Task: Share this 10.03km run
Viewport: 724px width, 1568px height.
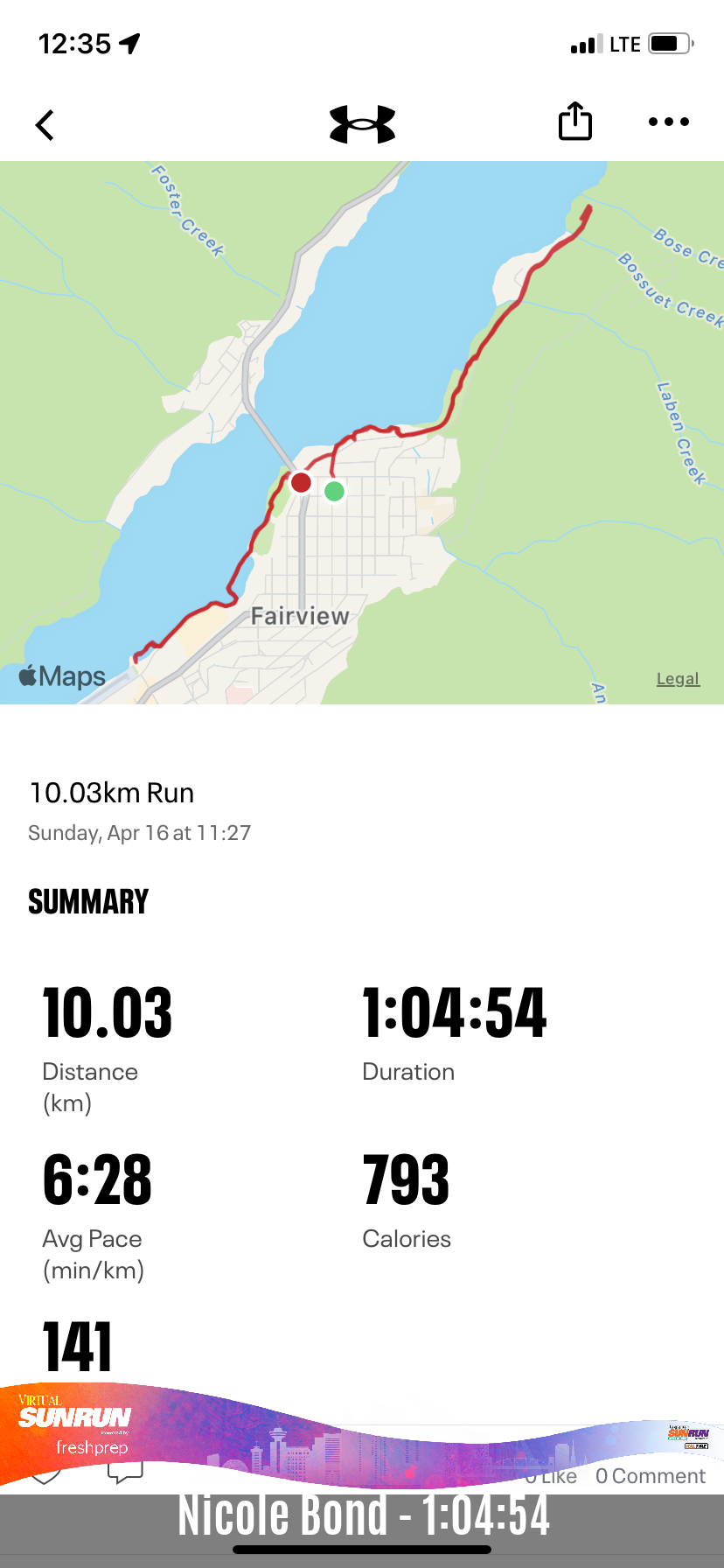Action: coord(575,121)
